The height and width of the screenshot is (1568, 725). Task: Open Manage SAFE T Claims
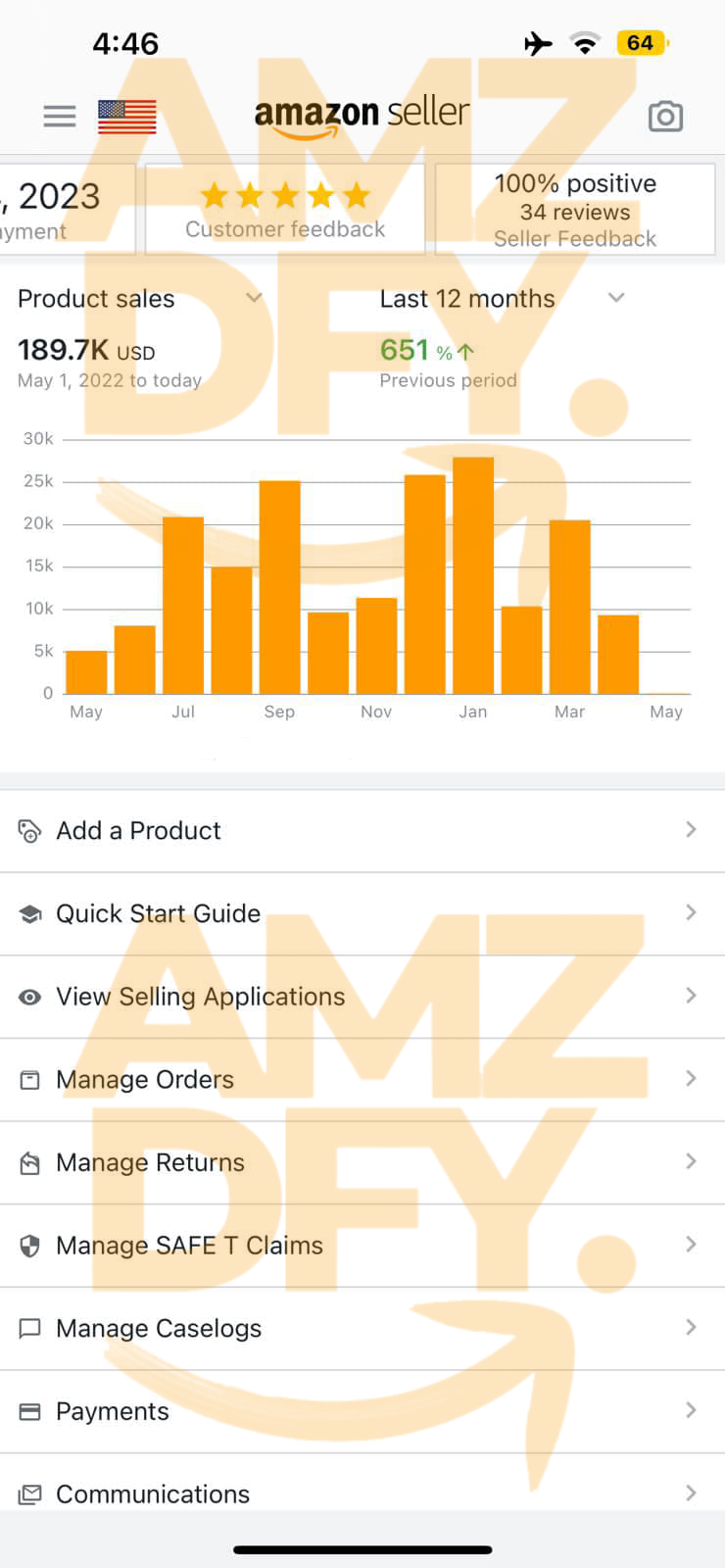point(362,1246)
